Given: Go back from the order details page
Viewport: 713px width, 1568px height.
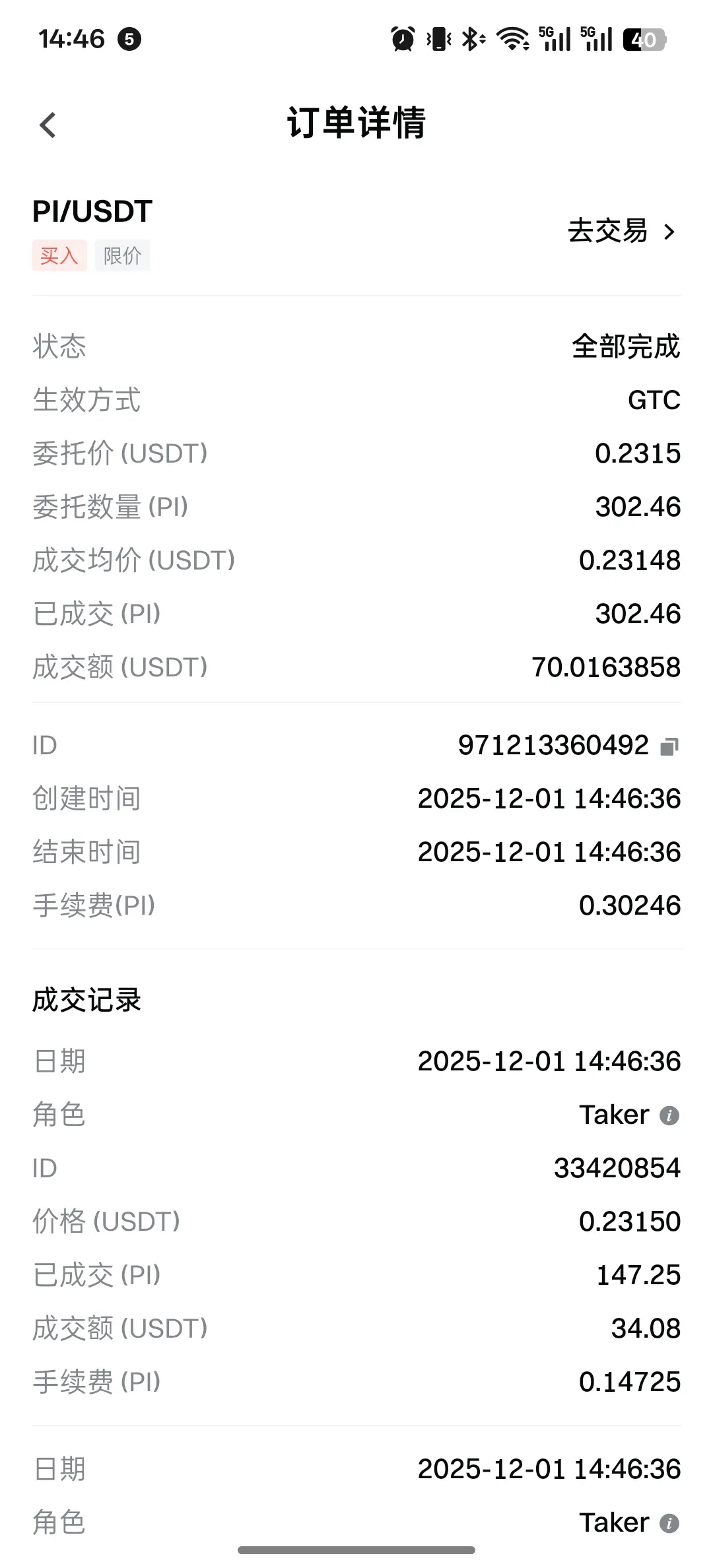Looking at the screenshot, I should pyautogui.click(x=48, y=125).
